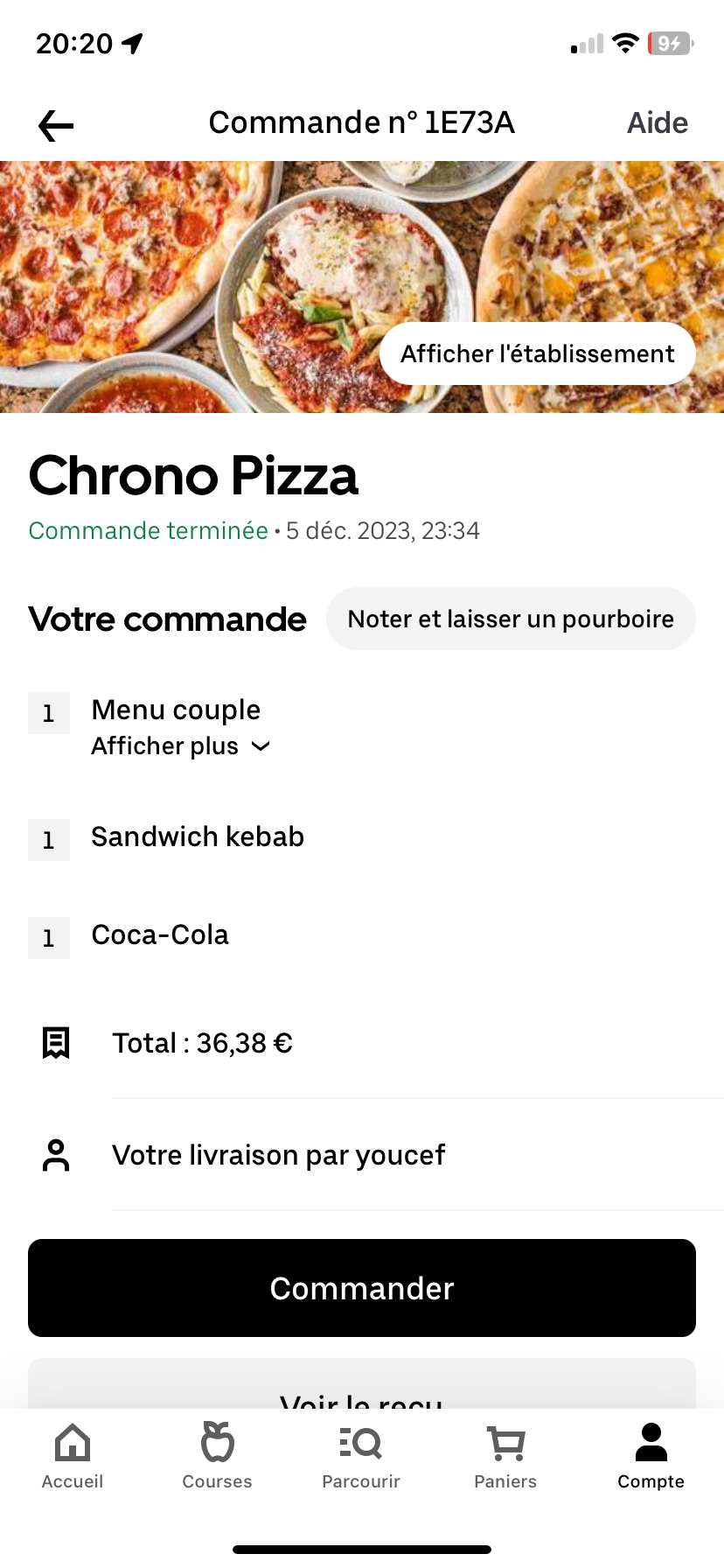Open the Aide help link
This screenshot has height=1568, width=724.
pos(658,123)
